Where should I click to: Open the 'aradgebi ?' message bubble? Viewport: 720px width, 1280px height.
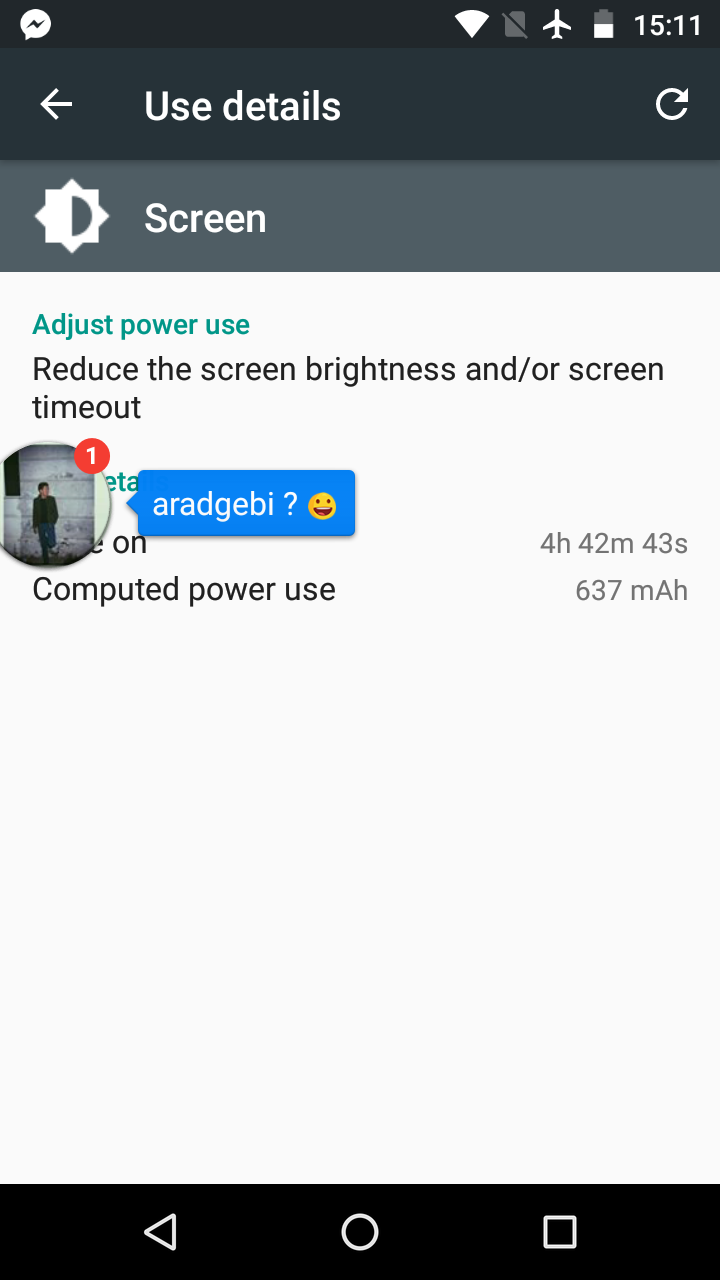coord(246,504)
